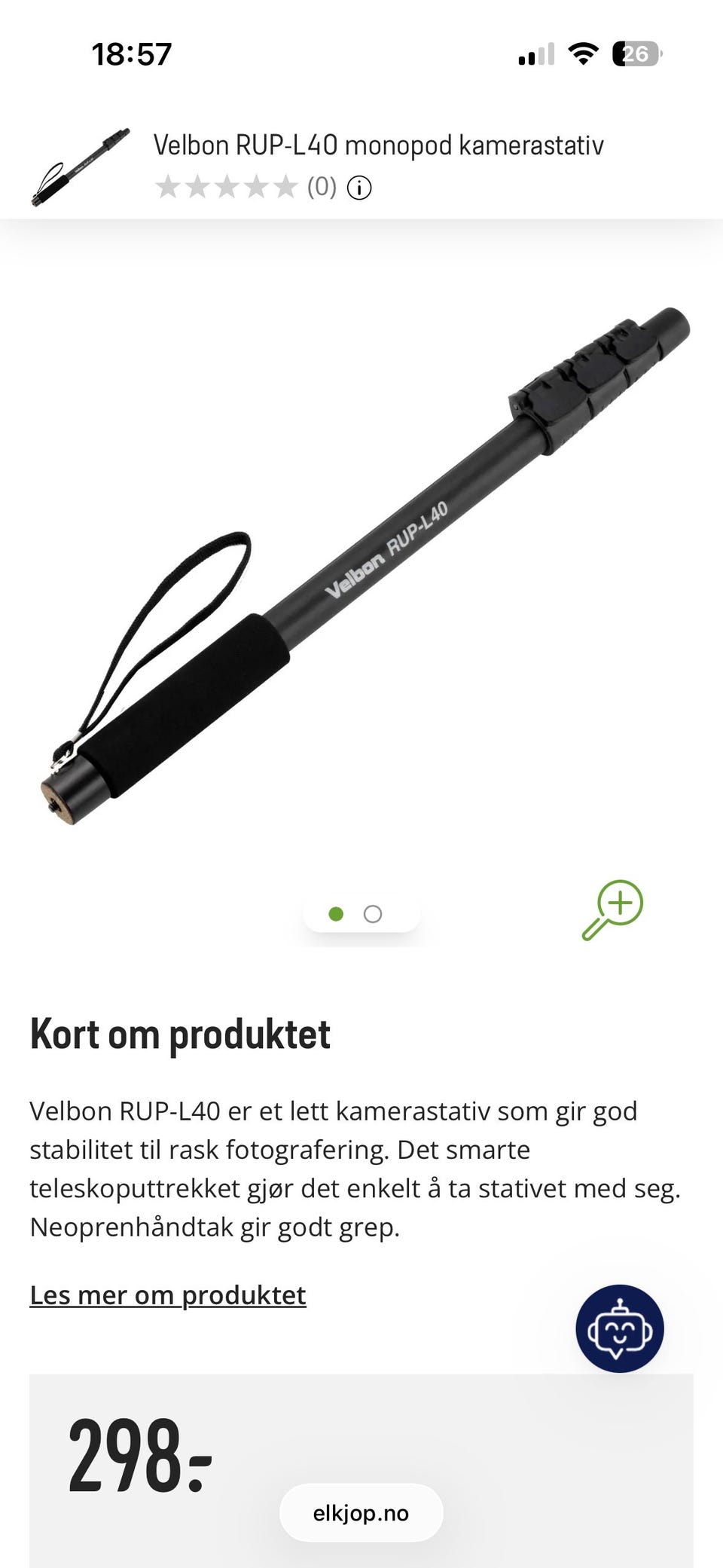Screen dimensions: 723x1568
Task: Open the main monopod product image
Action: coord(365,566)
